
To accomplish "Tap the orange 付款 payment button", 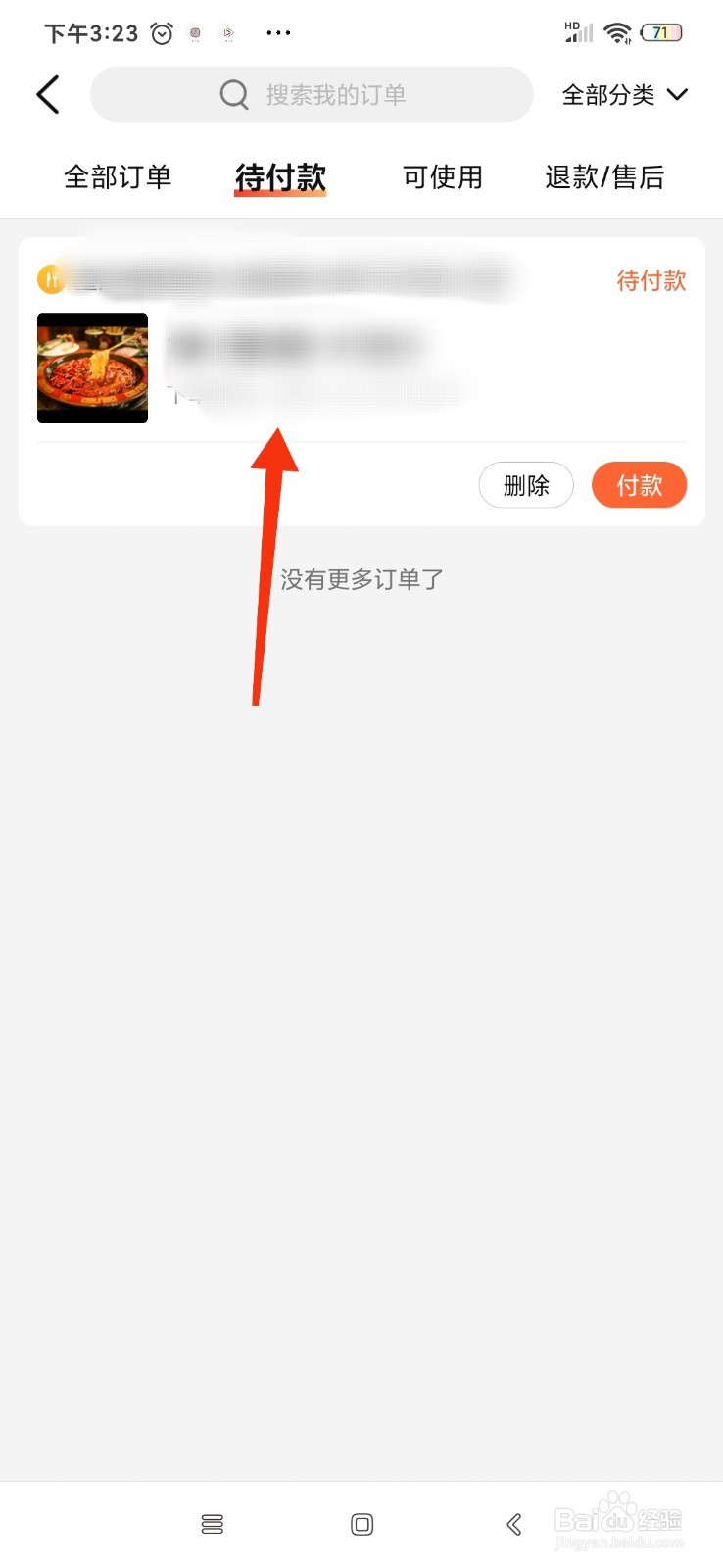I will [639, 484].
